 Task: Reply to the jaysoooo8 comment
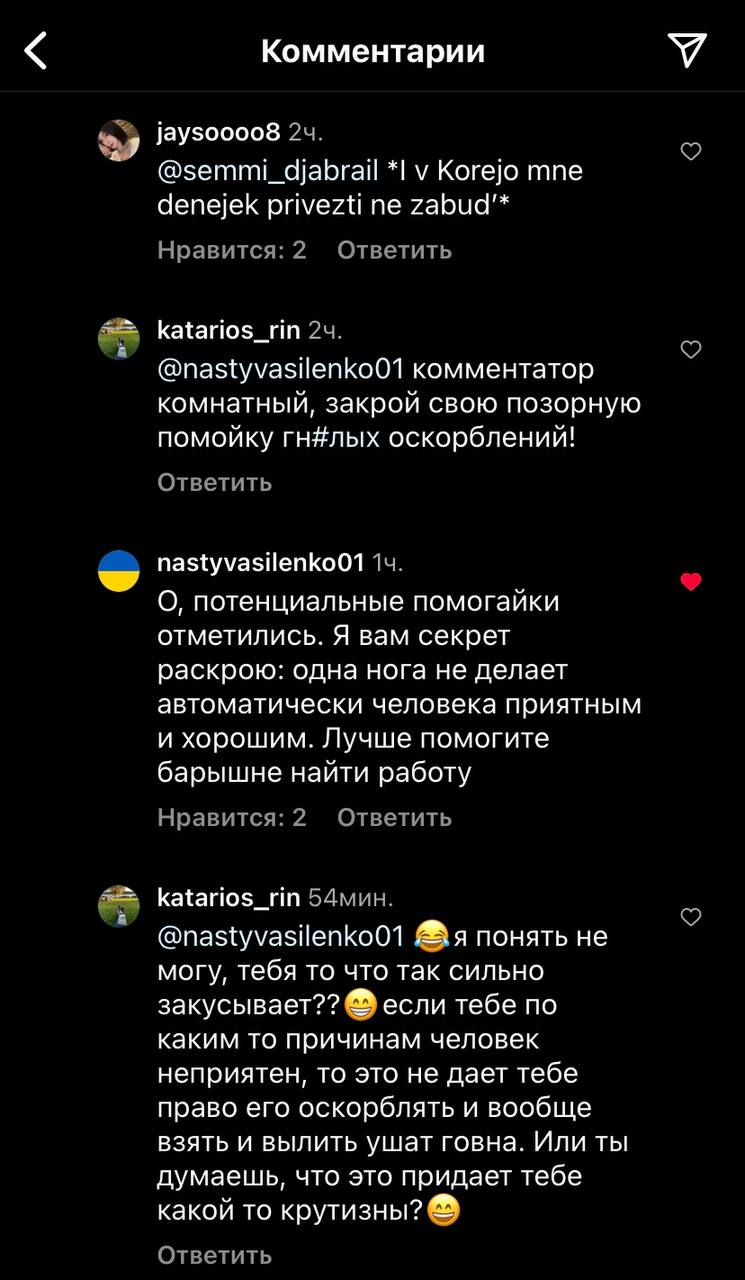394,250
